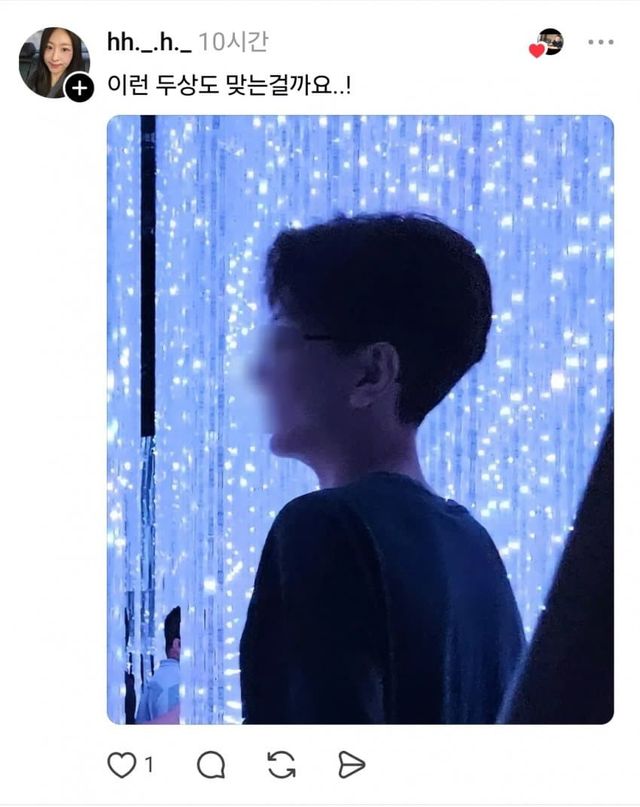
Task: Open the small avatar with heart badge
Action: (x=548, y=43)
